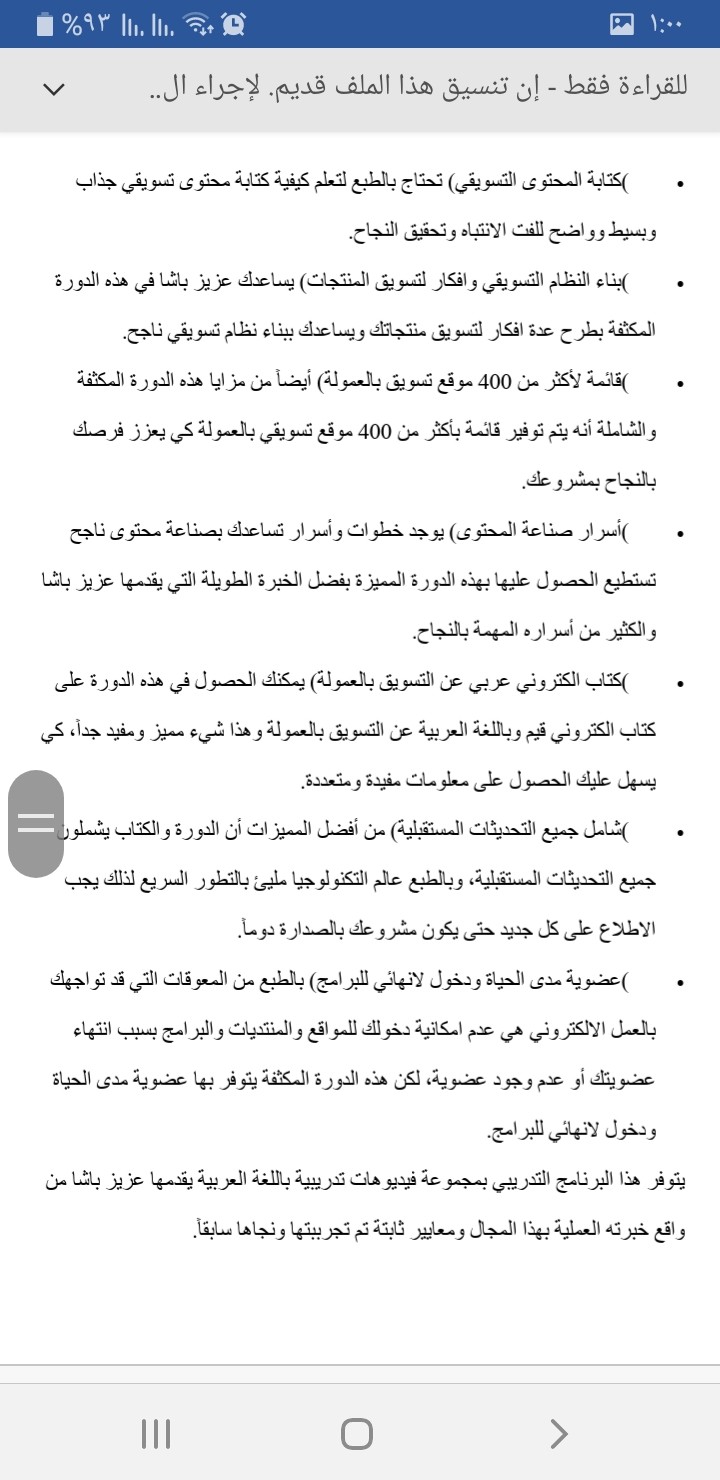Go to the home screen

(357, 1434)
